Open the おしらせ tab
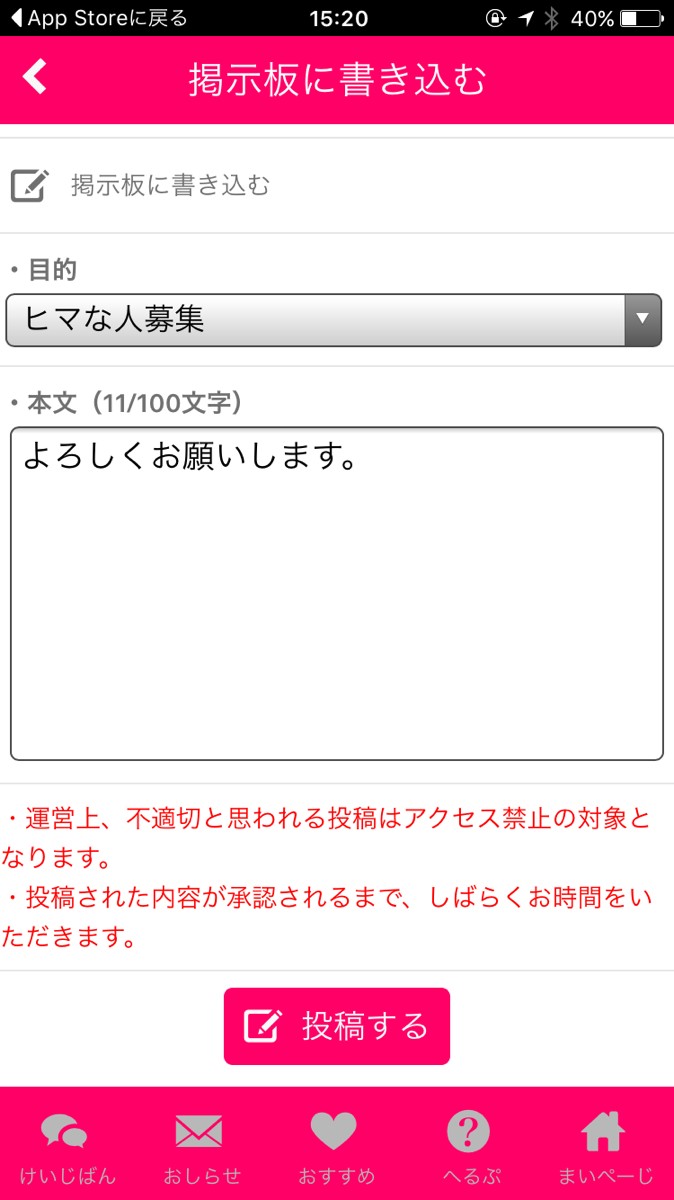Viewport: 674px width, 1200px height. [x=201, y=1146]
